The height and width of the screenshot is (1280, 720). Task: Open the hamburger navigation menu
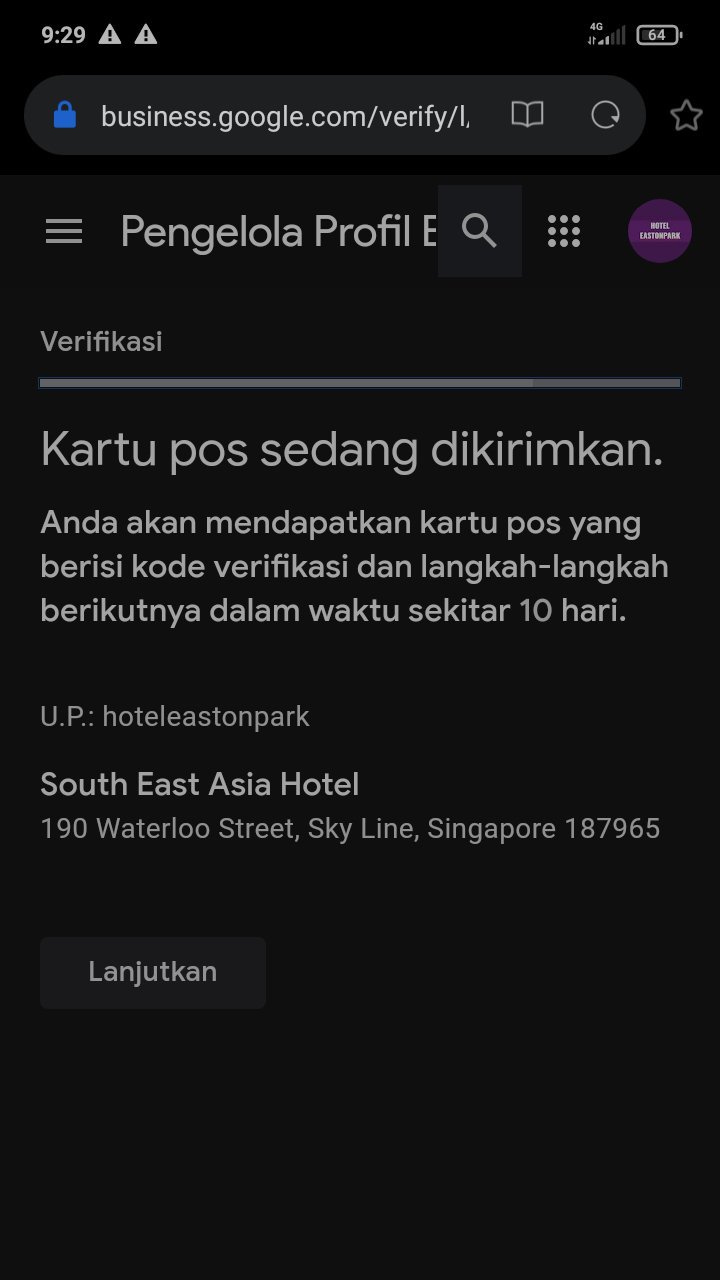[64, 232]
